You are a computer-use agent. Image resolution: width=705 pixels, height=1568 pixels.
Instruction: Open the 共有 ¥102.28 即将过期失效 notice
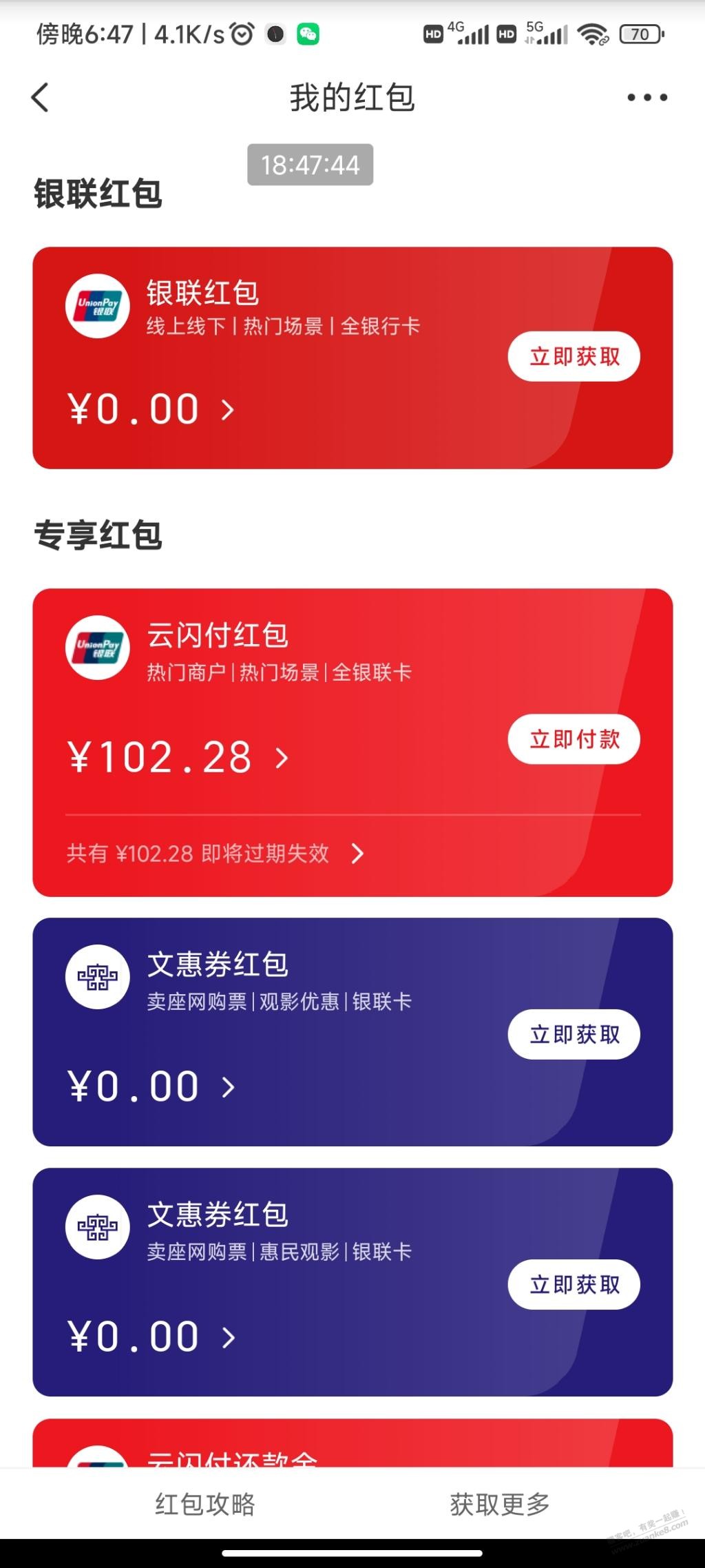coord(215,854)
